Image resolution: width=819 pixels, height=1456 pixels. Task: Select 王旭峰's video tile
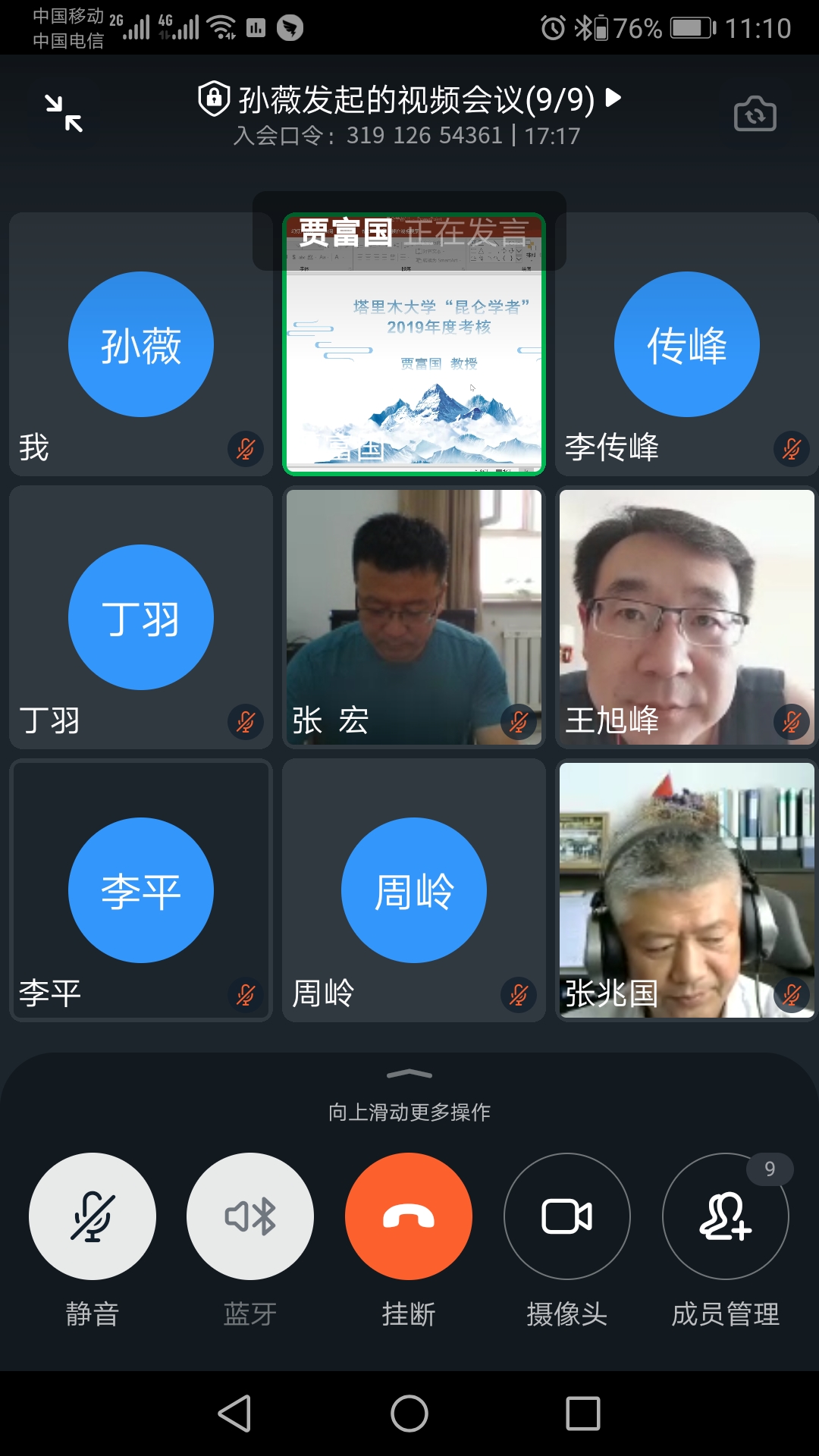[686, 617]
